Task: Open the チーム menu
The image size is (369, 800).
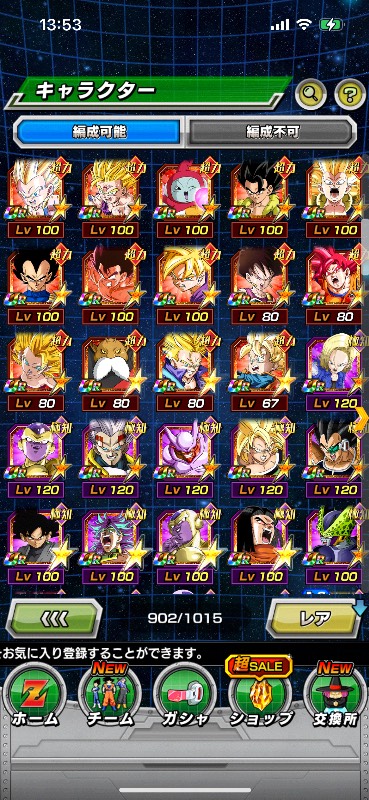Action: 110,696
